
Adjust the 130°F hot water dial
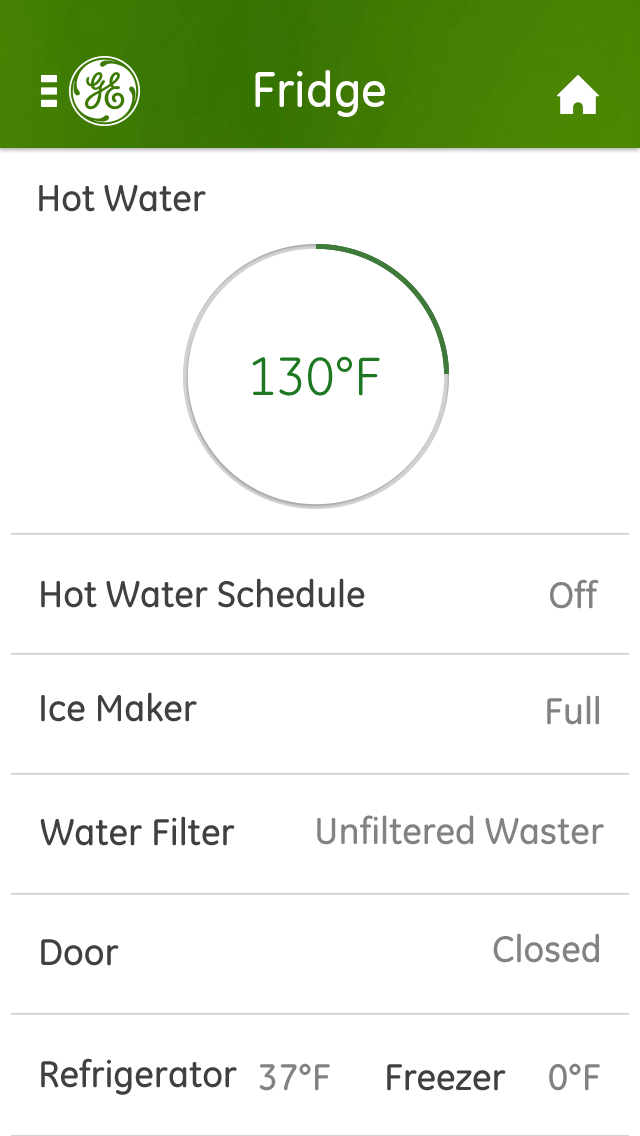click(316, 375)
